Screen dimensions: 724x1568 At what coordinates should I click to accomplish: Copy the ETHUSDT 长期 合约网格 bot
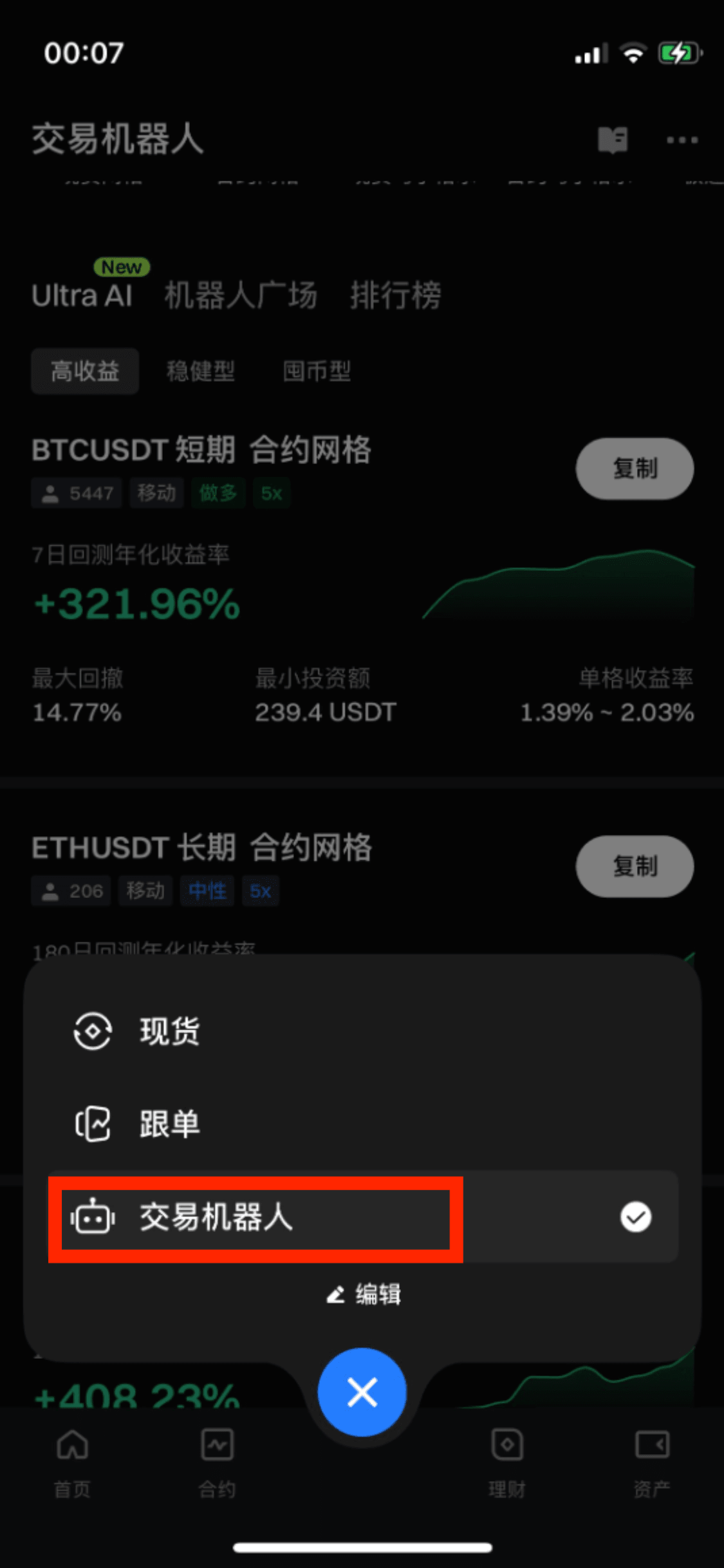click(635, 866)
